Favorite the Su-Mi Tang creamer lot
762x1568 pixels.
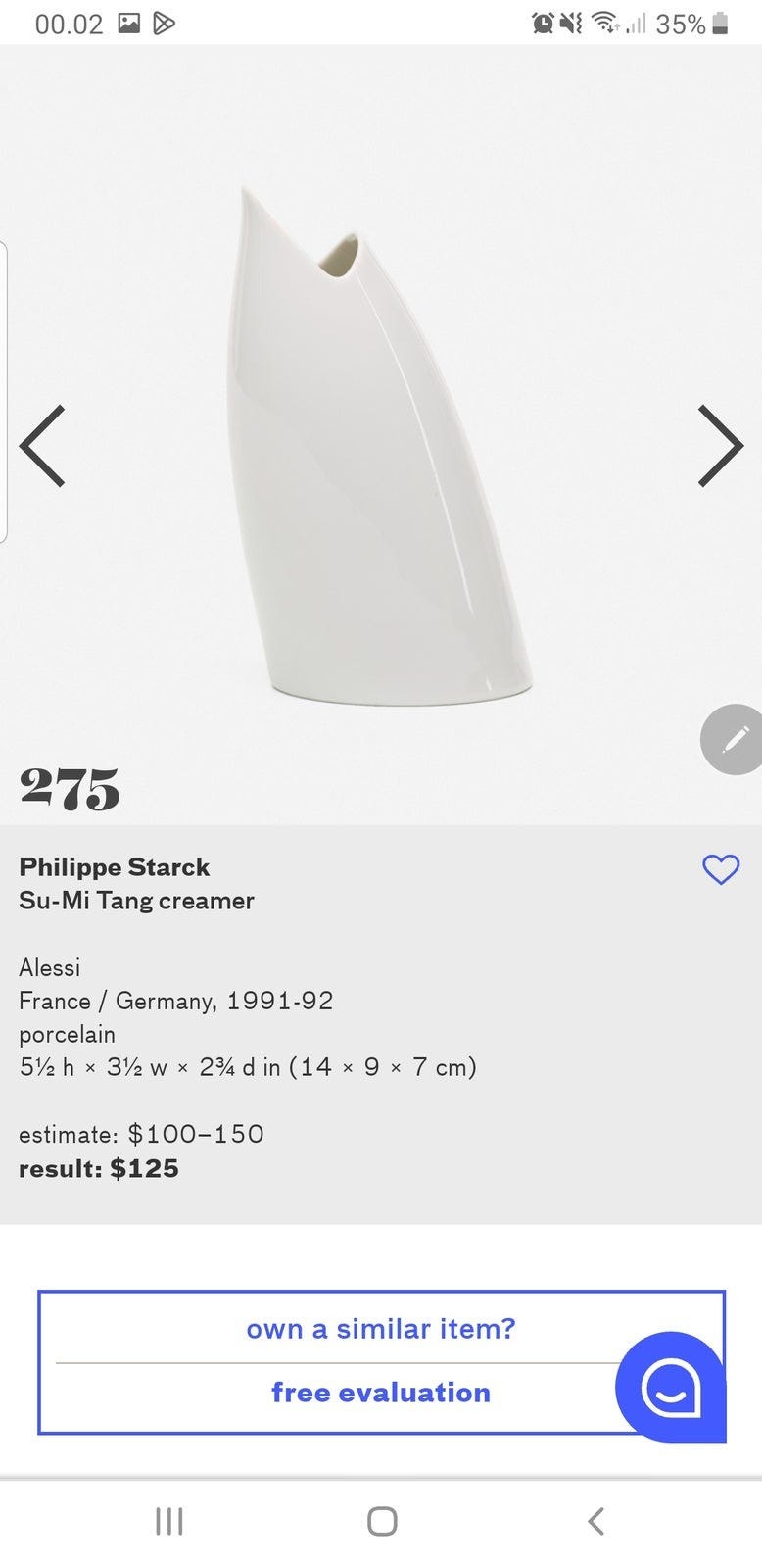click(x=721, y=869)
